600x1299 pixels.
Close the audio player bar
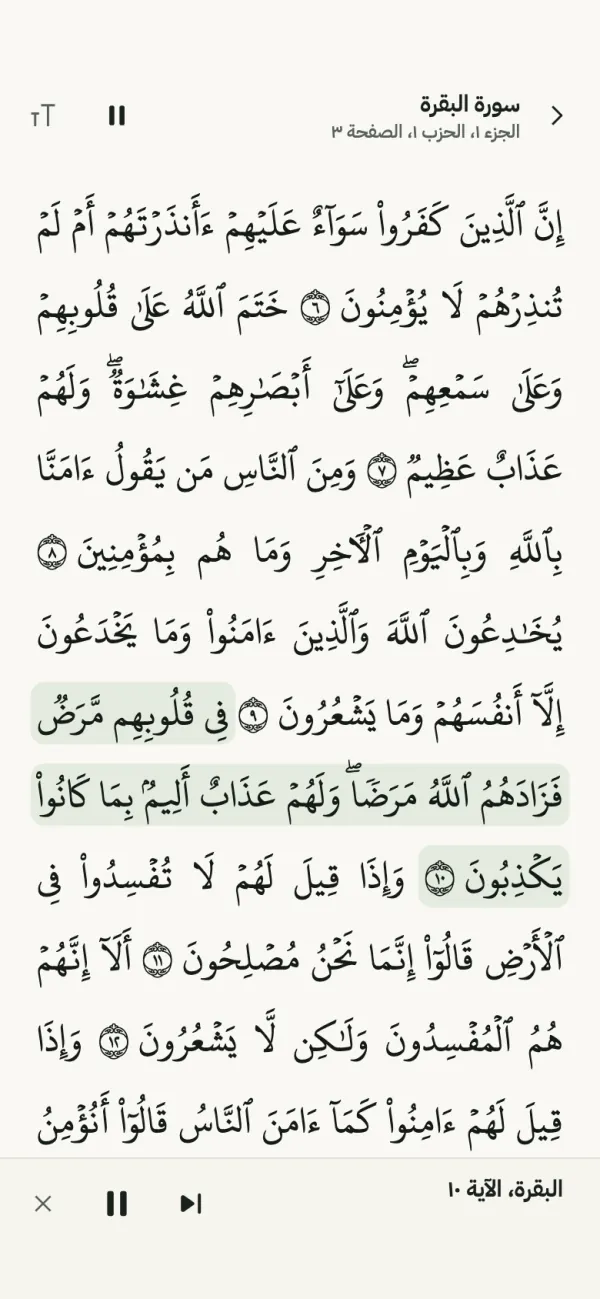(42, 1203)
